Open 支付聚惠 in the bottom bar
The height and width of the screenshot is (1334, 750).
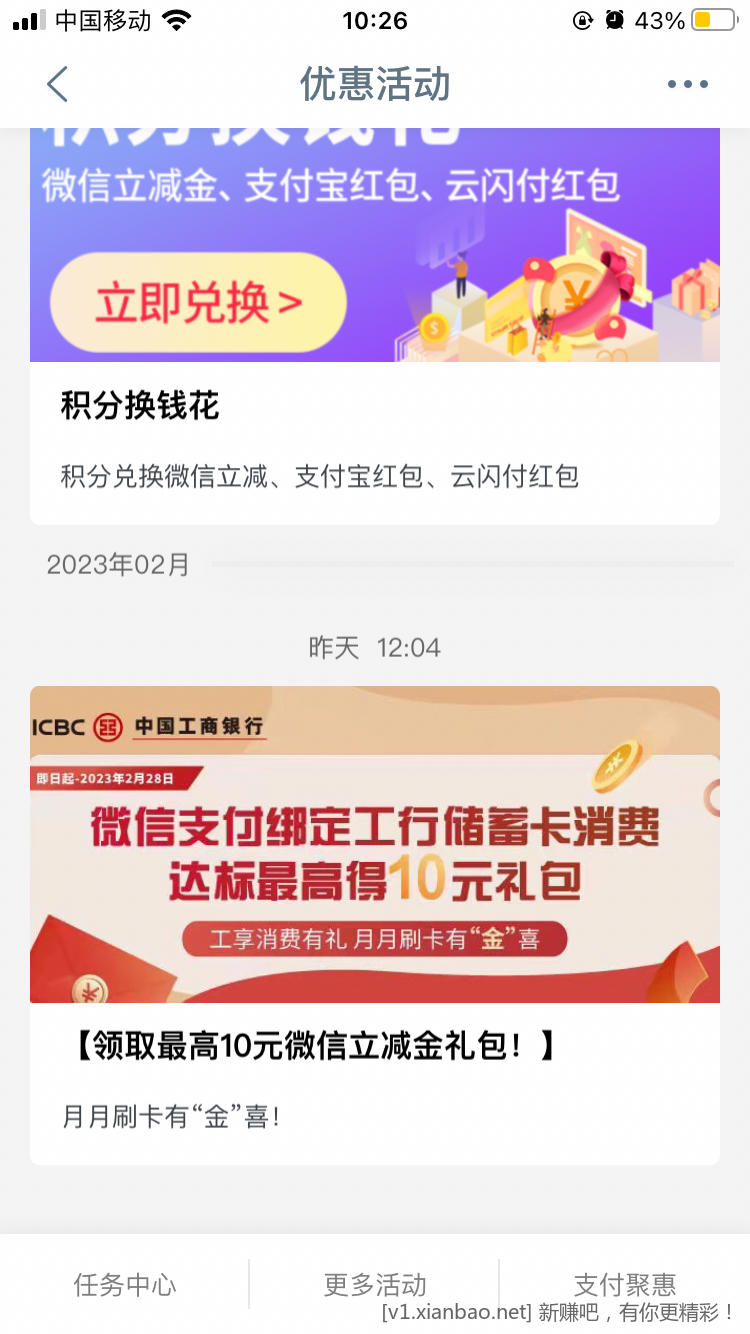pos(624,1282)
